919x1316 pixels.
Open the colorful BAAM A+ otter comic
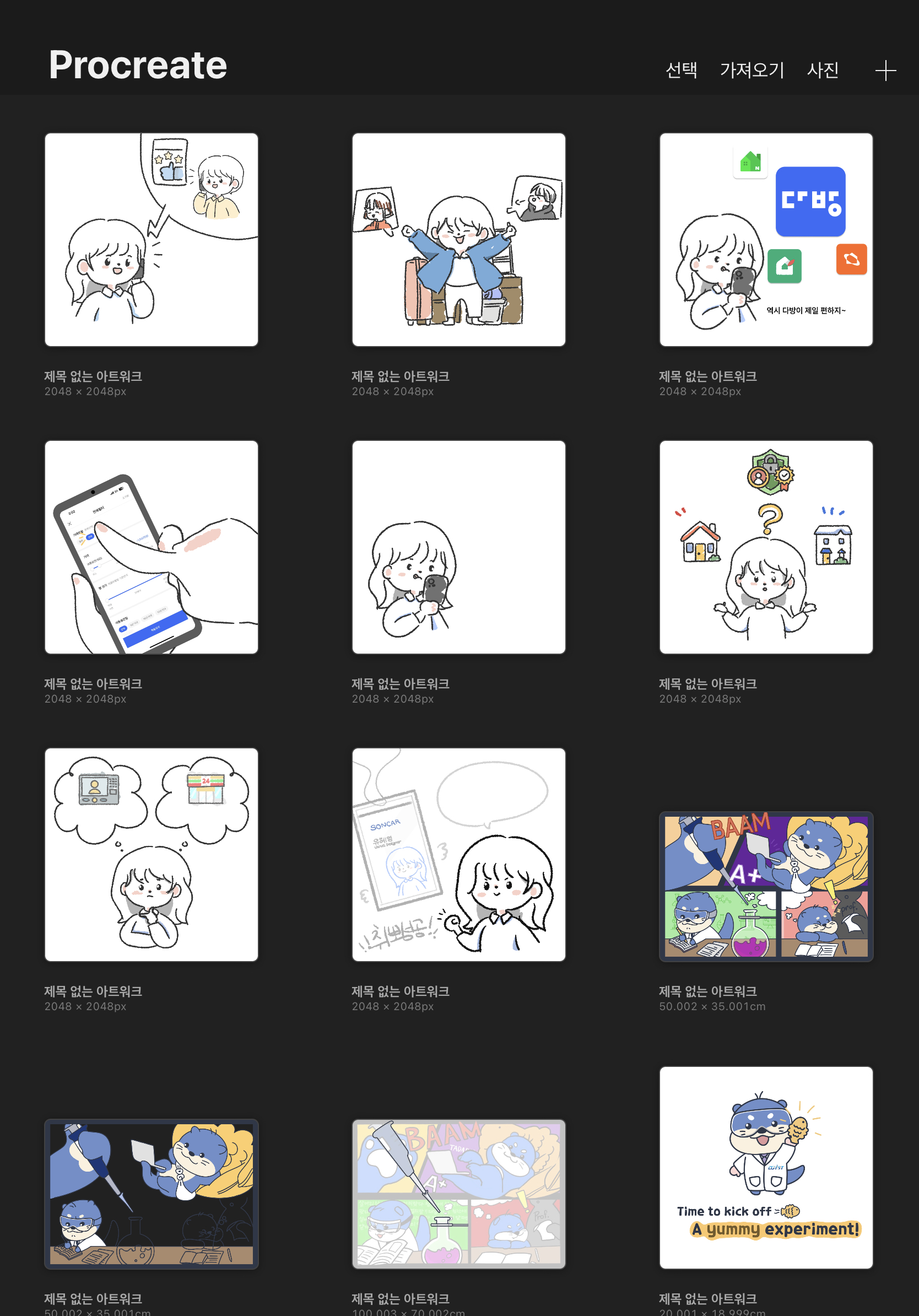pyautogui.click(x=765, y=886)
